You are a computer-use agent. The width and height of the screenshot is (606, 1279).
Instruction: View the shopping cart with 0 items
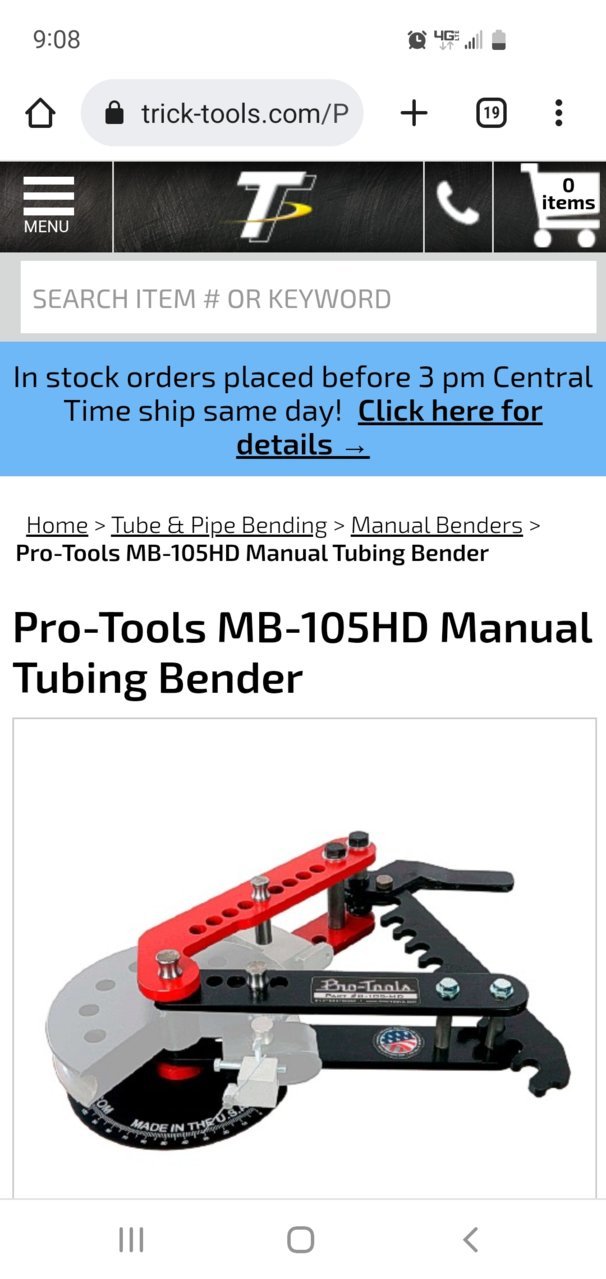pos(558,207)
